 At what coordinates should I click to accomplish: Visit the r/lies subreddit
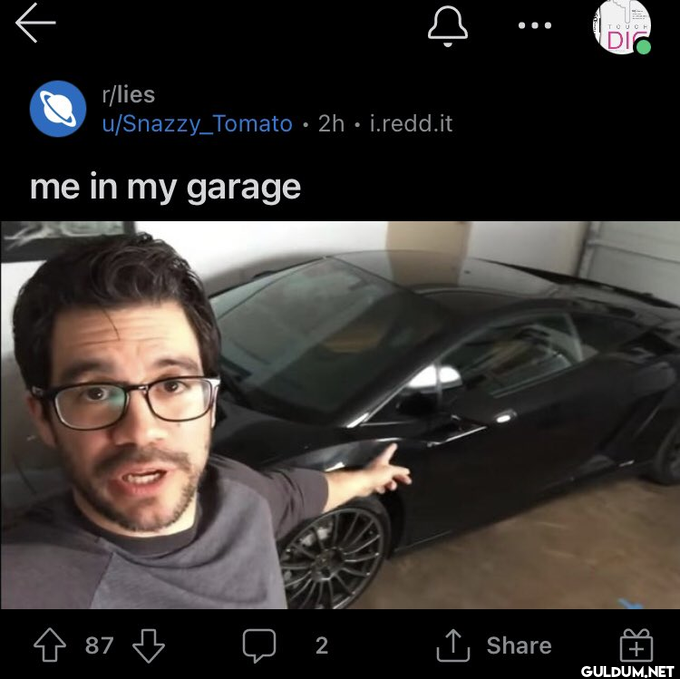coord(129,95)
